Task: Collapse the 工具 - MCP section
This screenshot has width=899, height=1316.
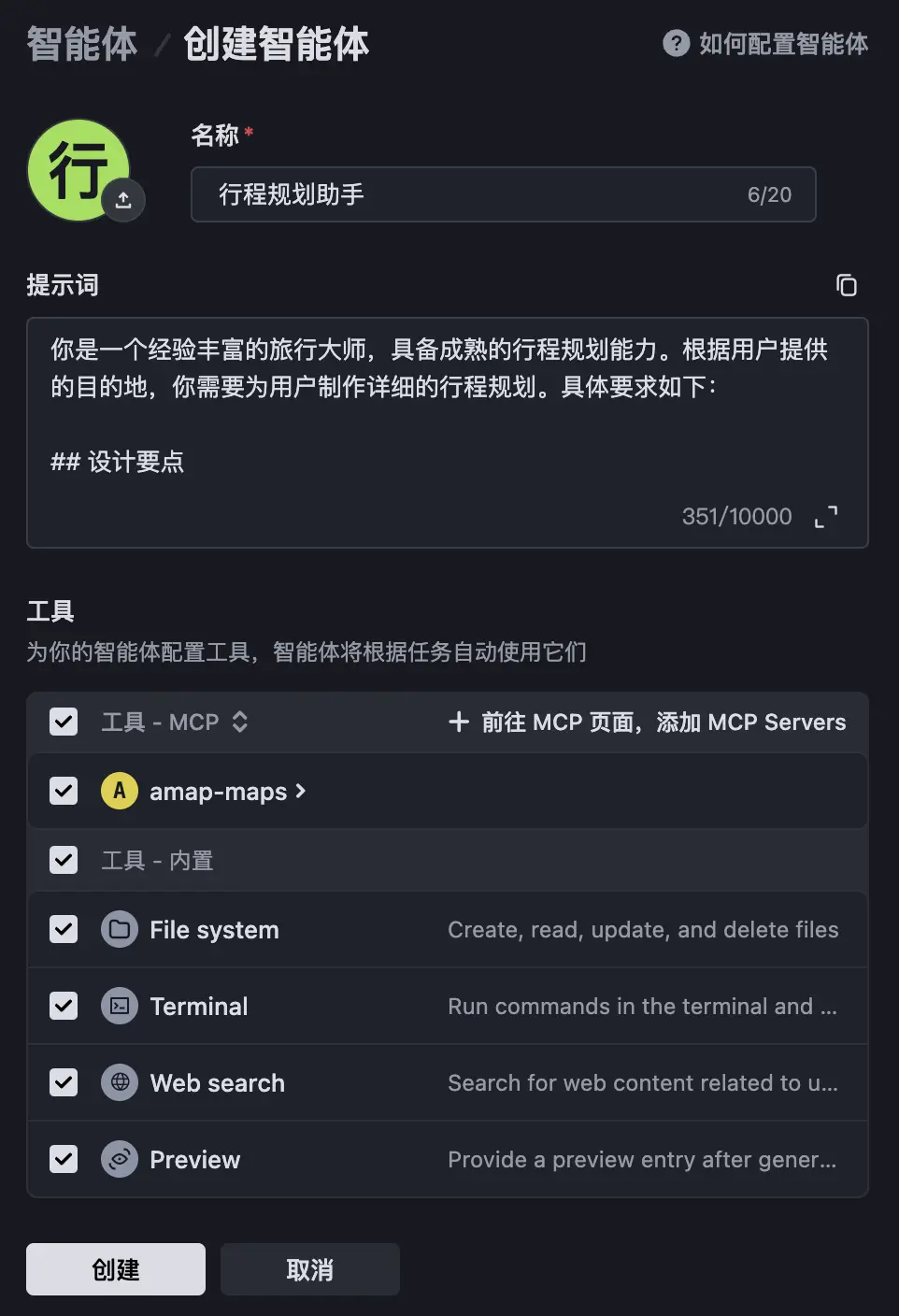Action: coord(240,722)
